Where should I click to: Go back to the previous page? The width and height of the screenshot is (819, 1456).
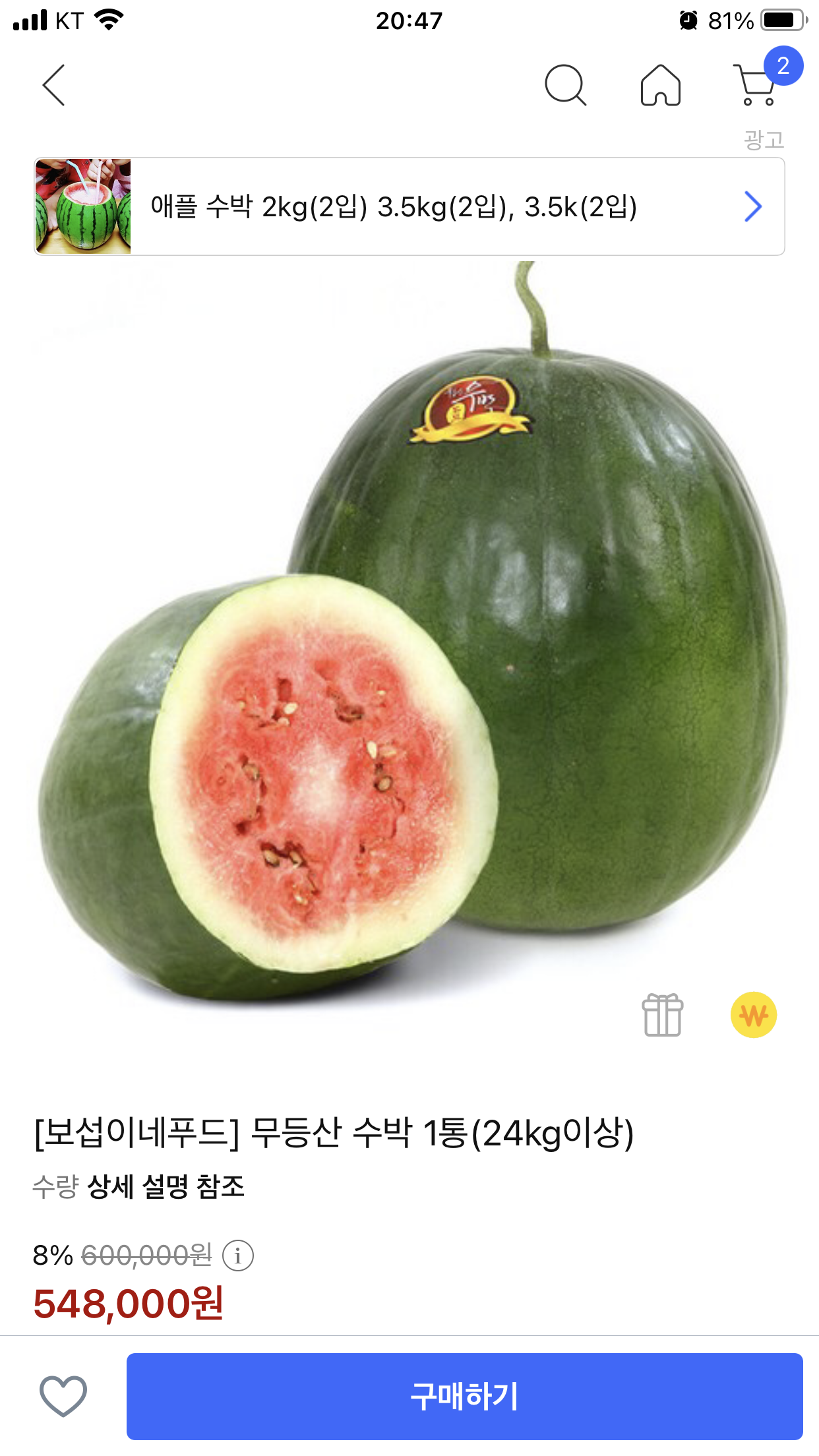(54, 85)
